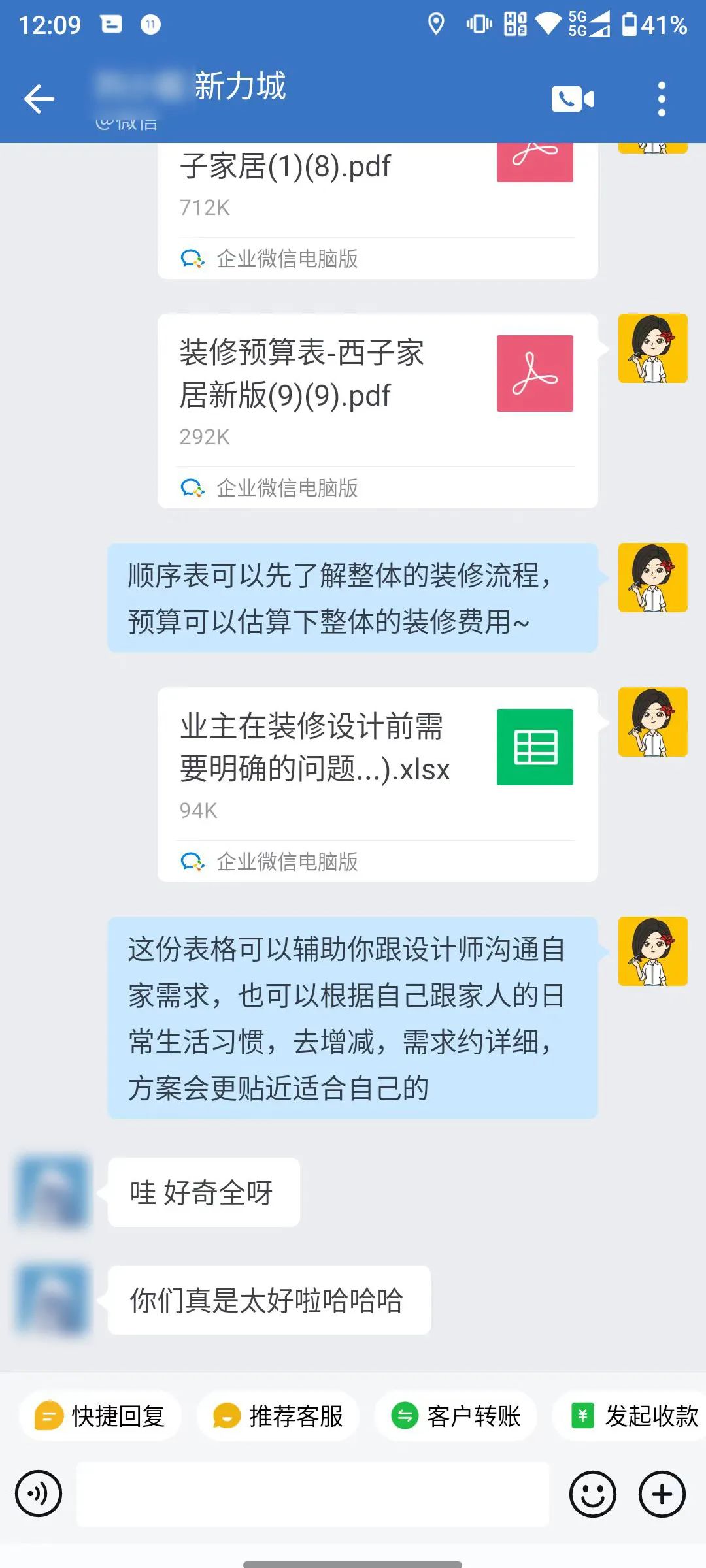Open 装修预算表-西子家居新版(9)(9).pdf file
The width and height of the screenshot is (706, 1568).
pyautogui.click(x=377, y=410)
